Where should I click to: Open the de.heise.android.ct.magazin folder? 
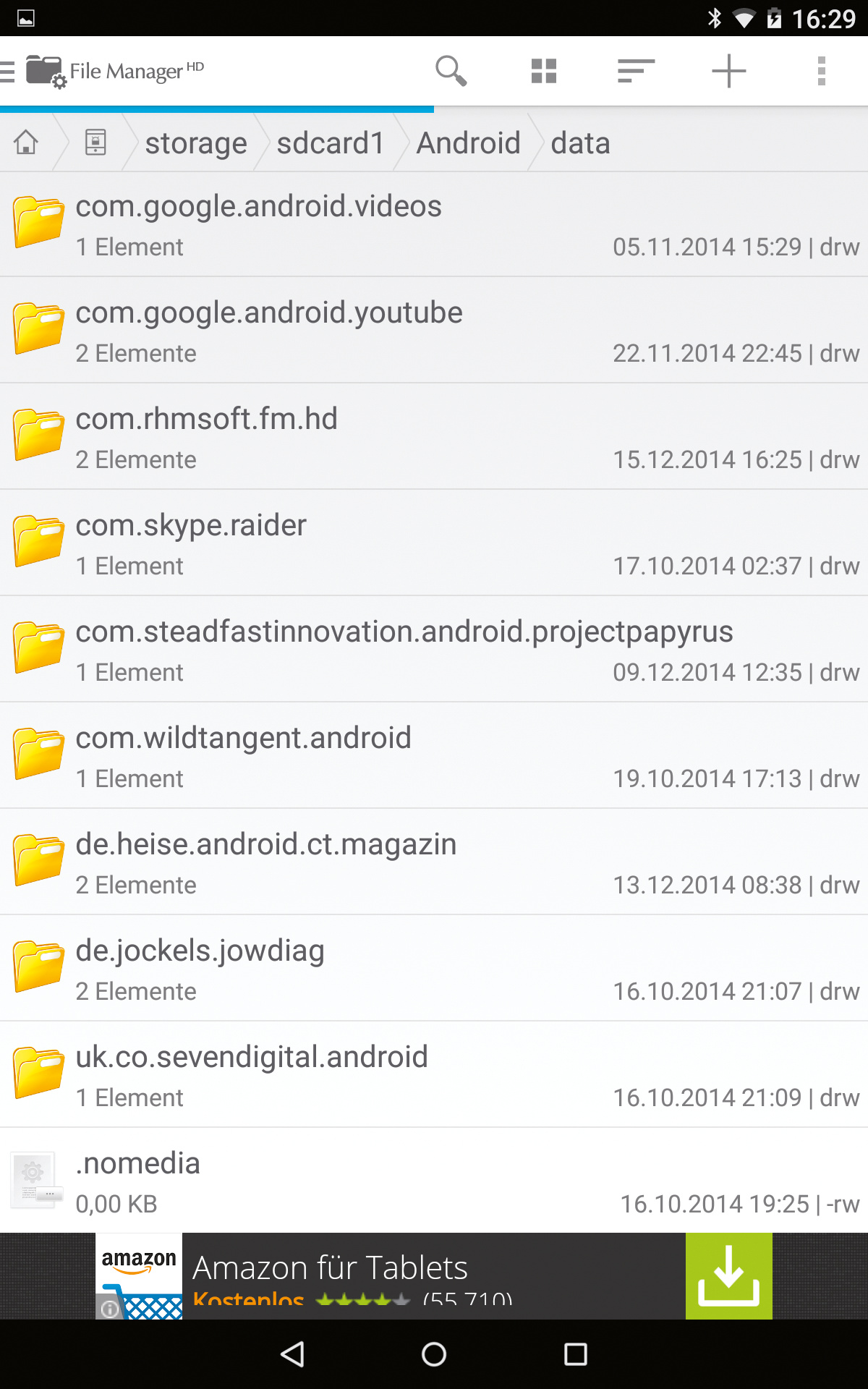coord(434,862)
